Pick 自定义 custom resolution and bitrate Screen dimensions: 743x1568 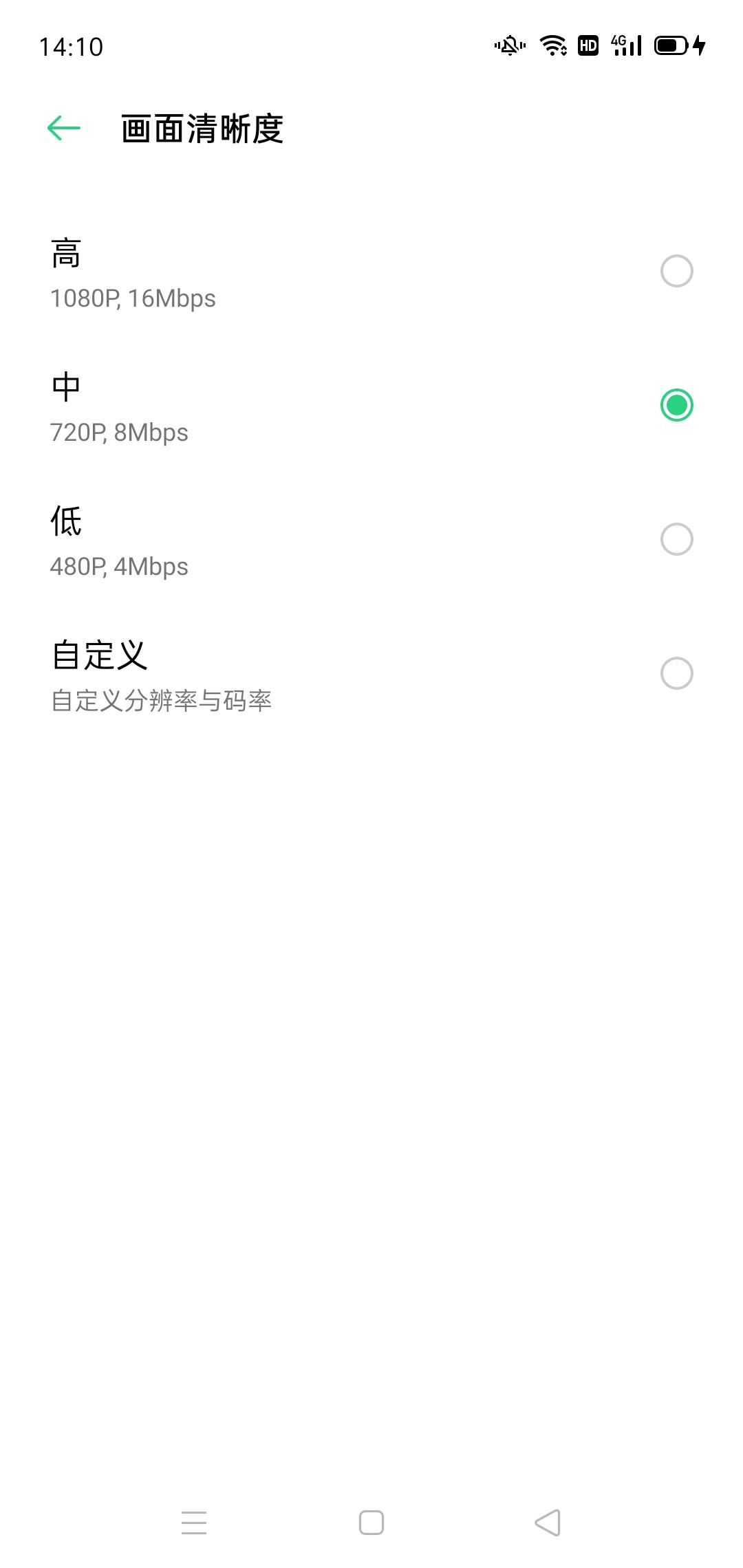[676, 673]
